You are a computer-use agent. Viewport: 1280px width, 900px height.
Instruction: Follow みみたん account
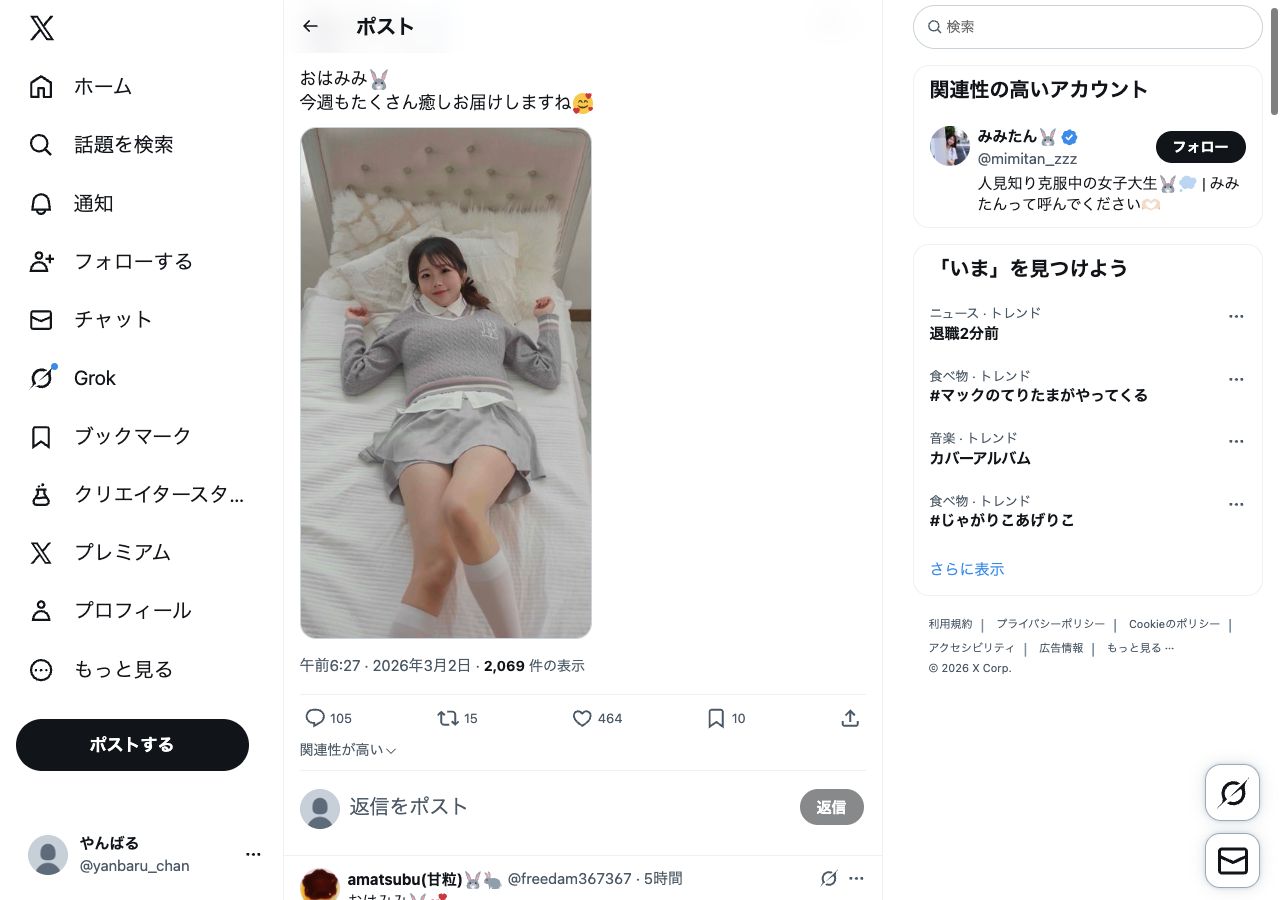1200,147
